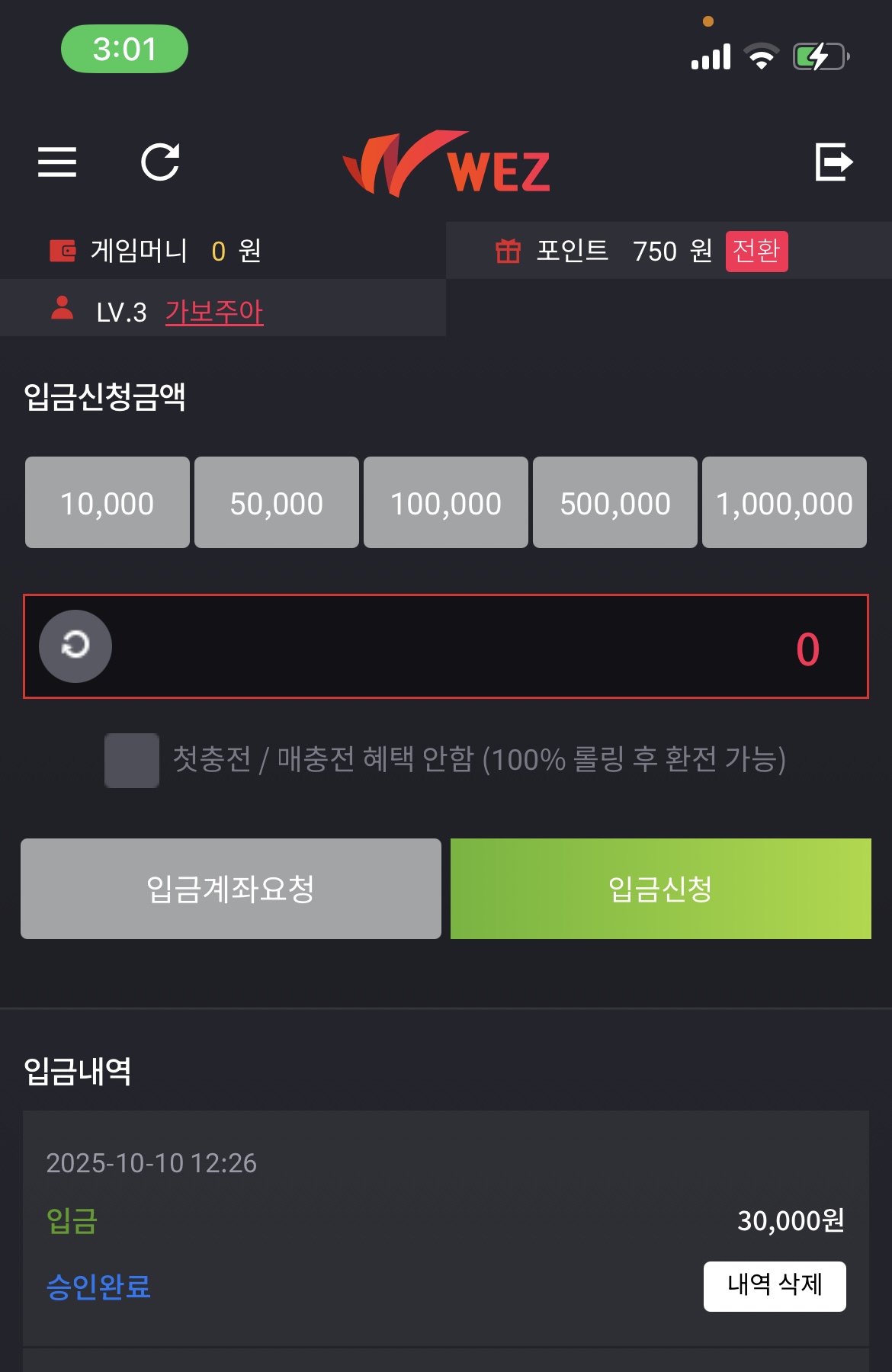Open the hamburger menu

point(57,162)
